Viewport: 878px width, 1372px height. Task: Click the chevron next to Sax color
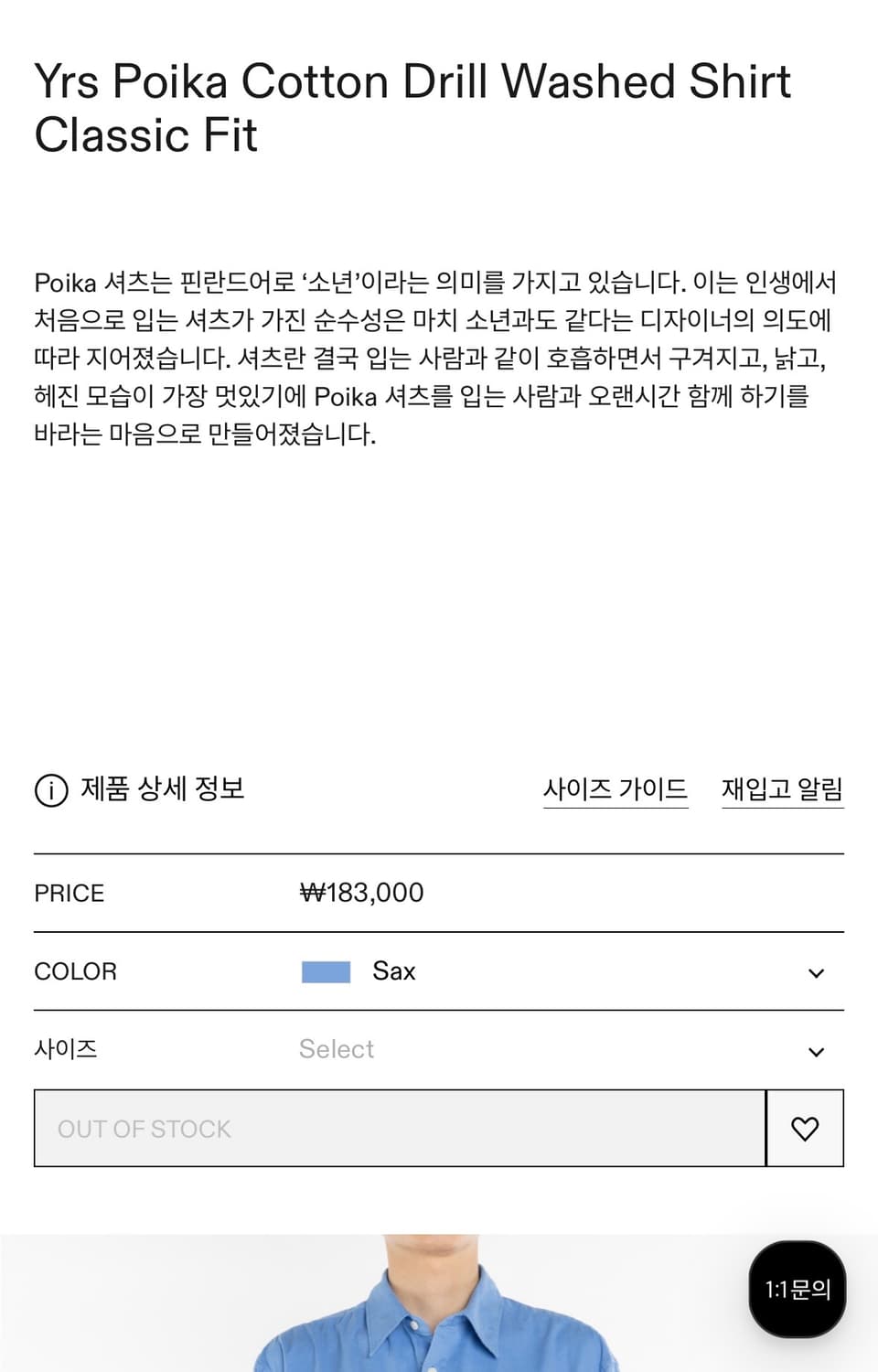[815, 972]
